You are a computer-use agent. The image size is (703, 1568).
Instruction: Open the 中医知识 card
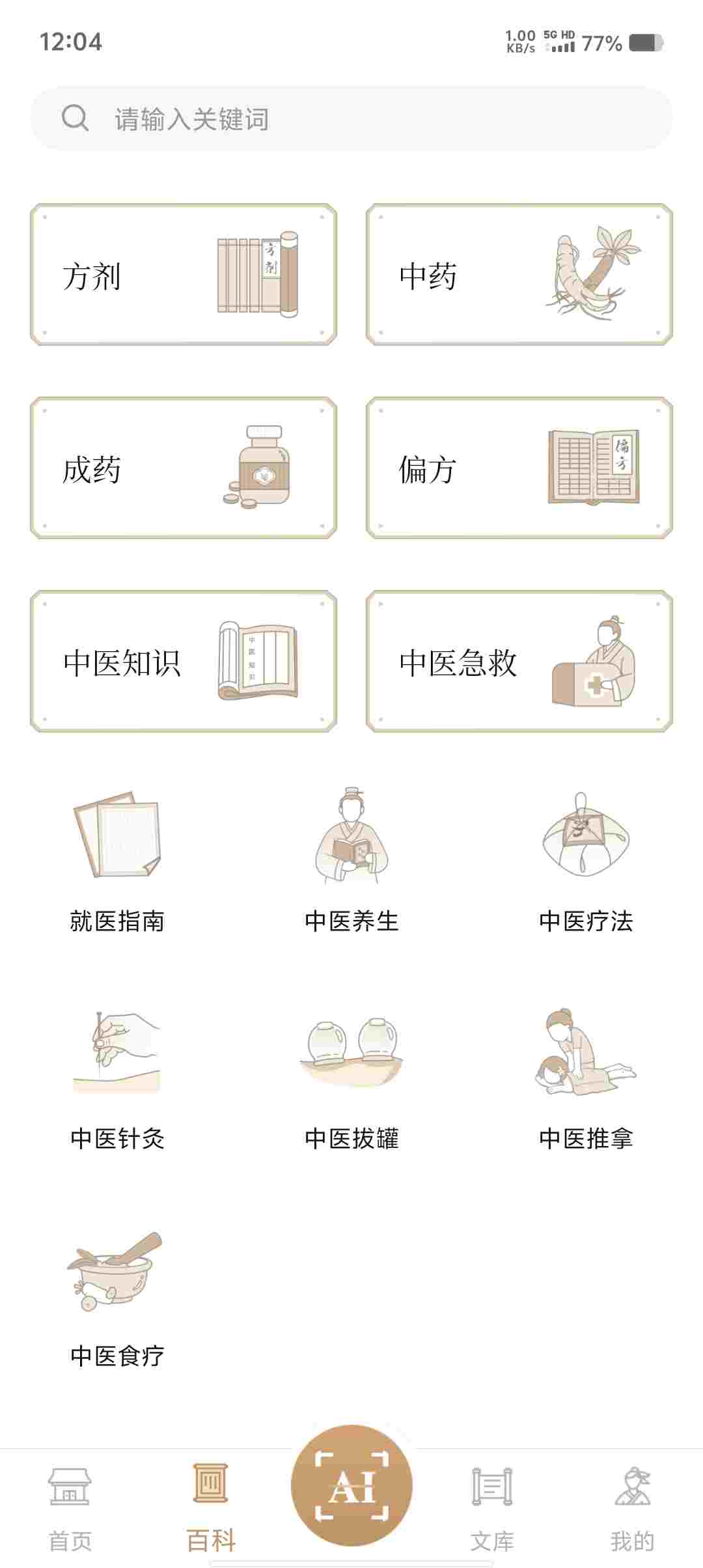[184, 662]
